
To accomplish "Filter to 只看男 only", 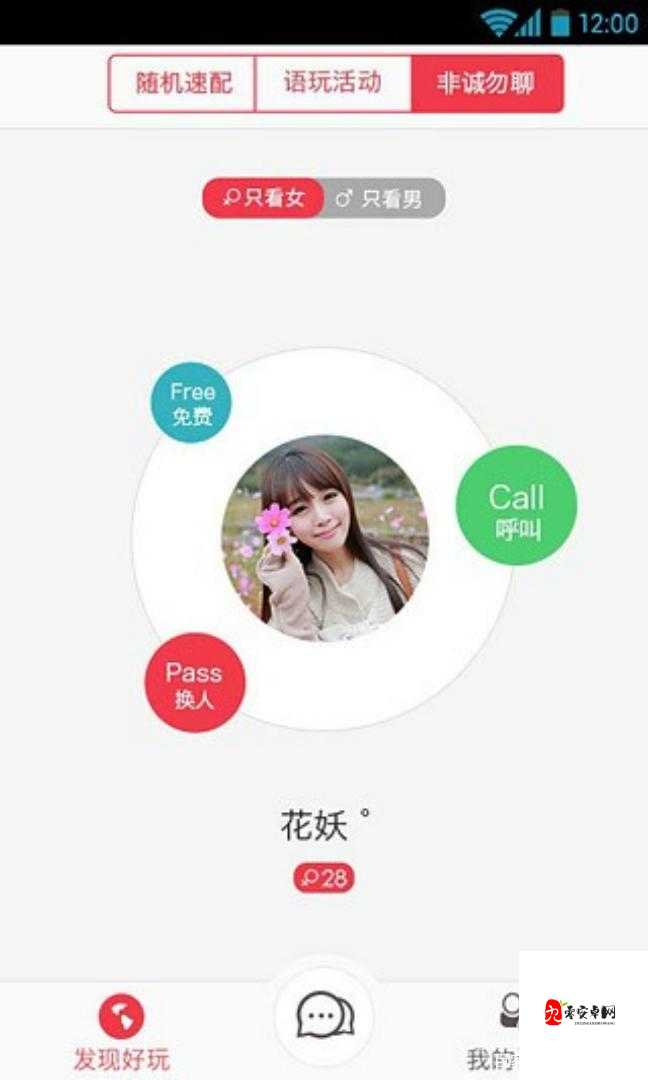I will [384, 198].
